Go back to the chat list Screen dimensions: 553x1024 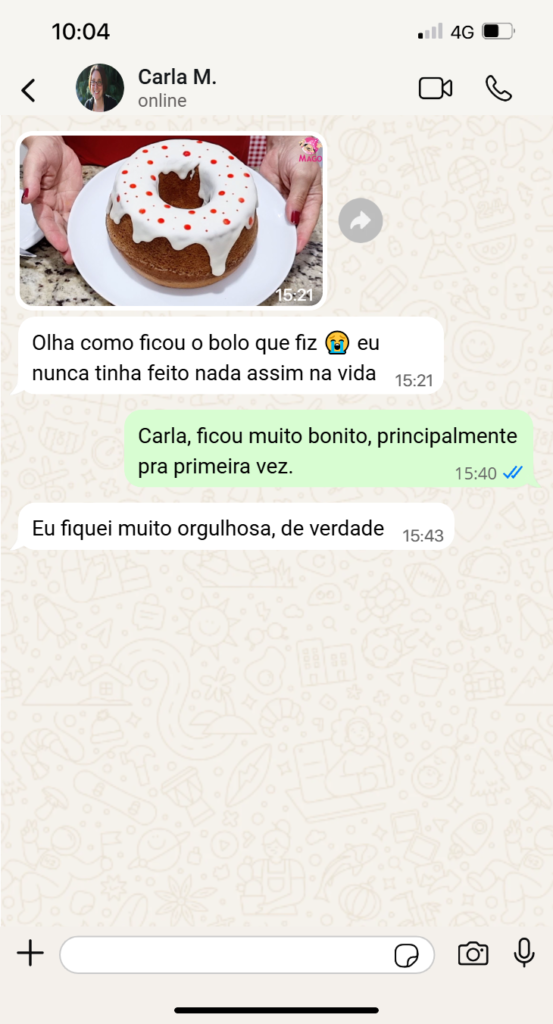[28, 90]
